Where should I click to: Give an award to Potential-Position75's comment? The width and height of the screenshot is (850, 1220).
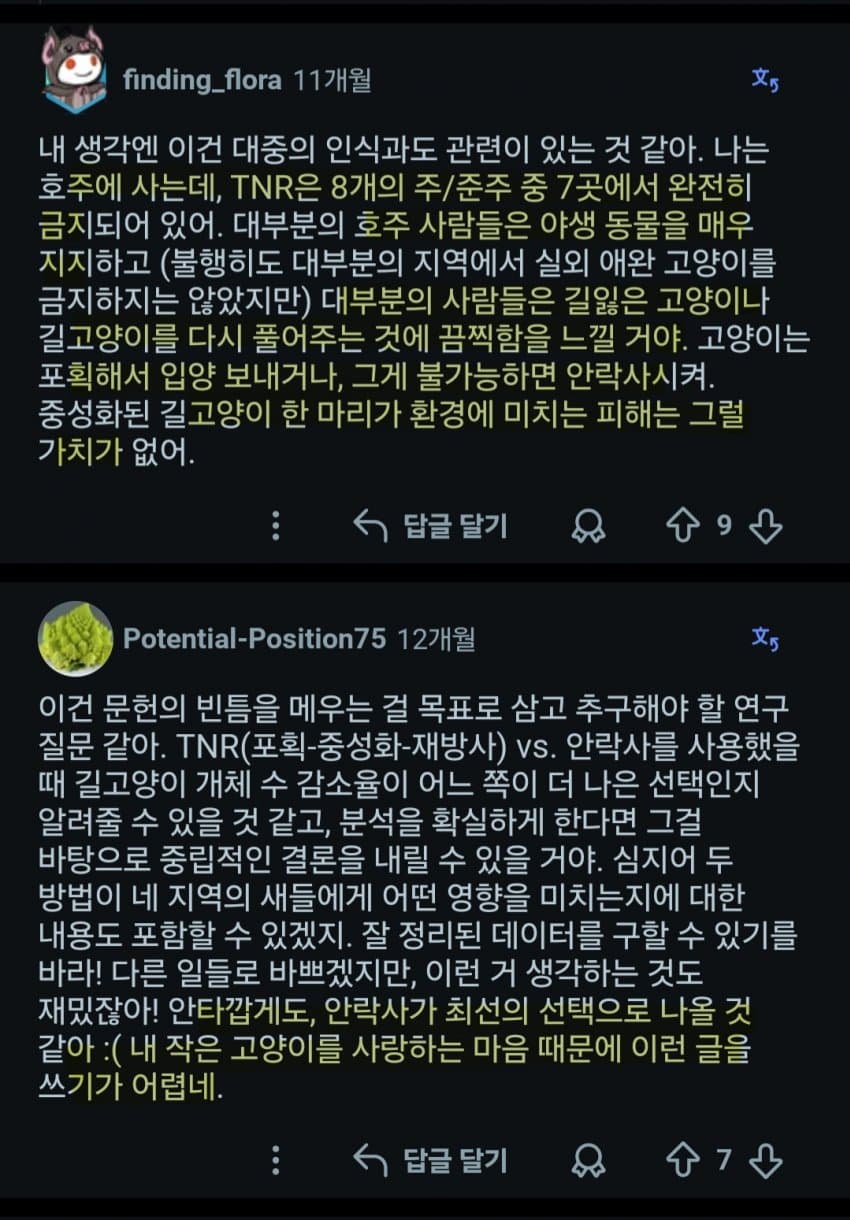click(589, 1159)
